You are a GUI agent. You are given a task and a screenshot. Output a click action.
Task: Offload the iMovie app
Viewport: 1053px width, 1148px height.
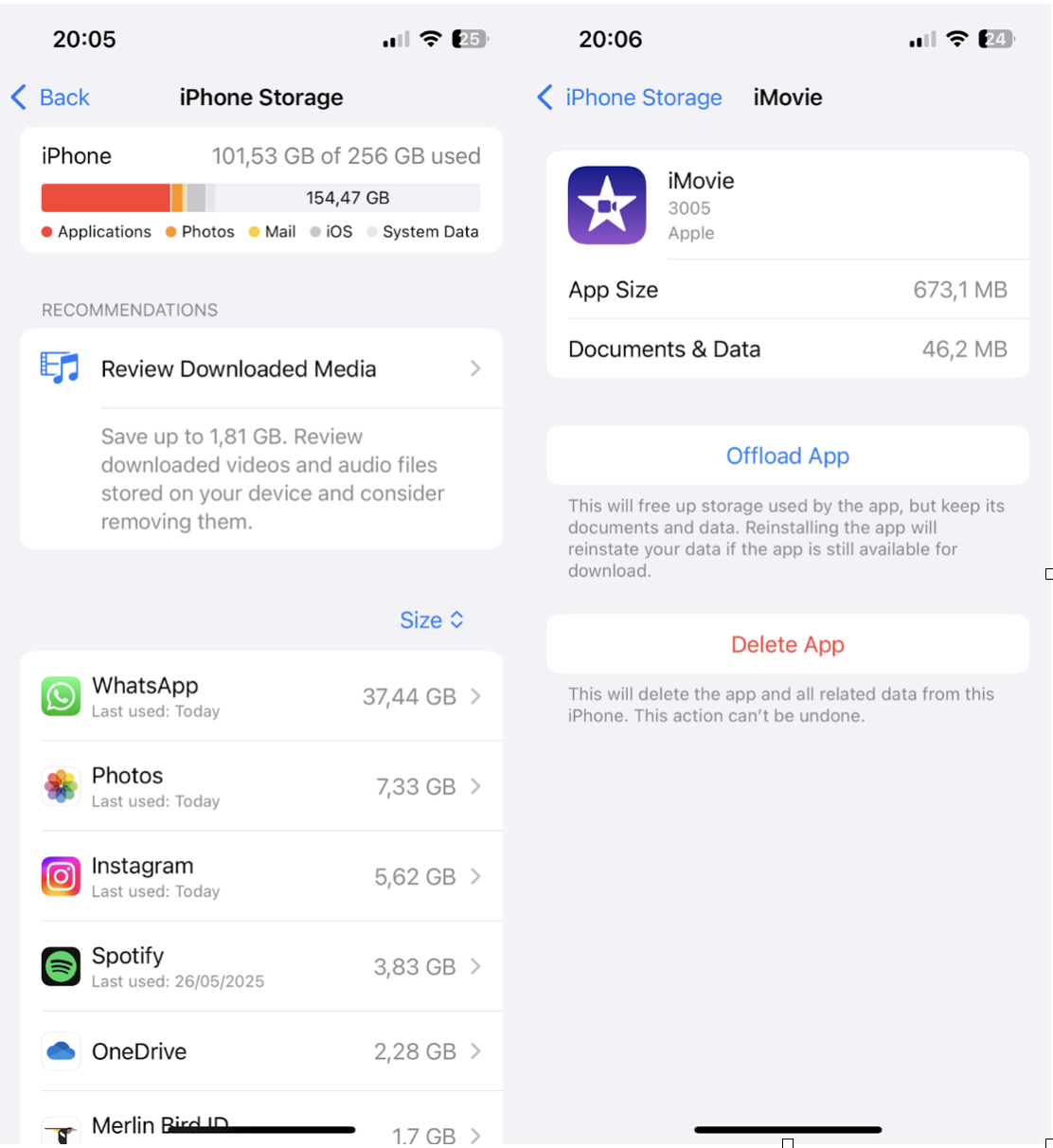click(787, 457)
